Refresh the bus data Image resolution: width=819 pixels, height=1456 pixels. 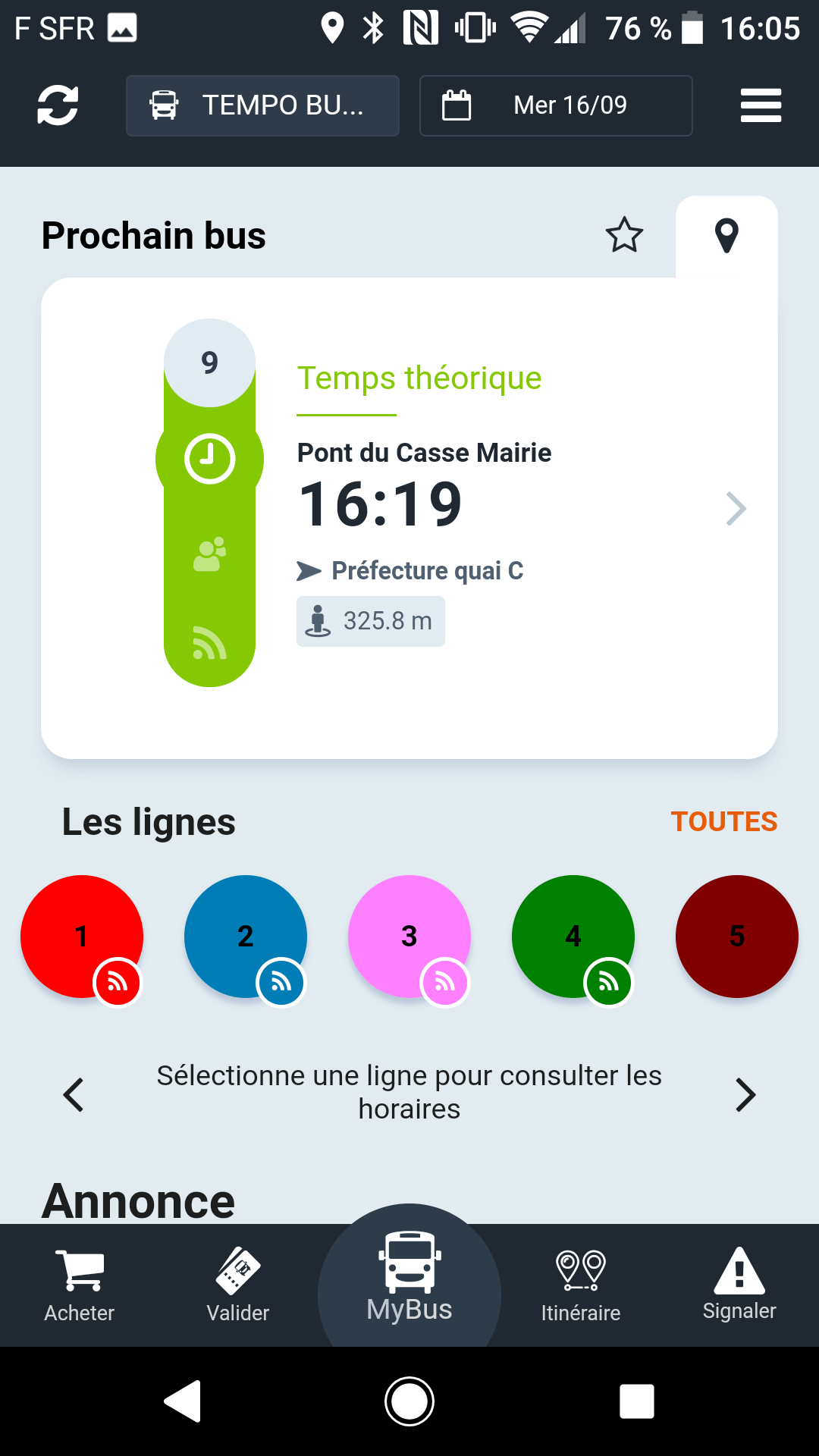(58, 105)
